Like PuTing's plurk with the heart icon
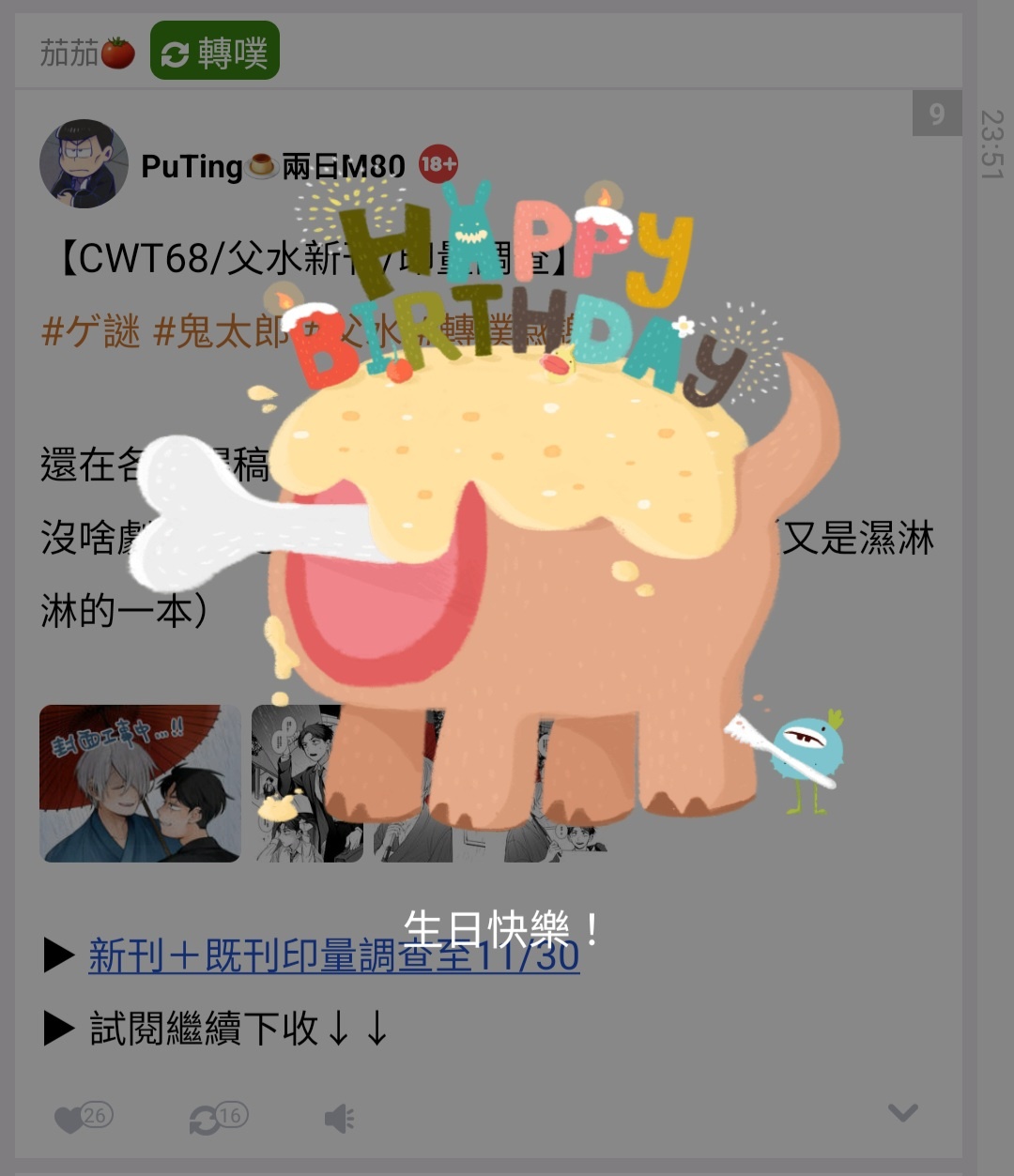Screen dimensions: 1014x1176 pos(69,1119)
